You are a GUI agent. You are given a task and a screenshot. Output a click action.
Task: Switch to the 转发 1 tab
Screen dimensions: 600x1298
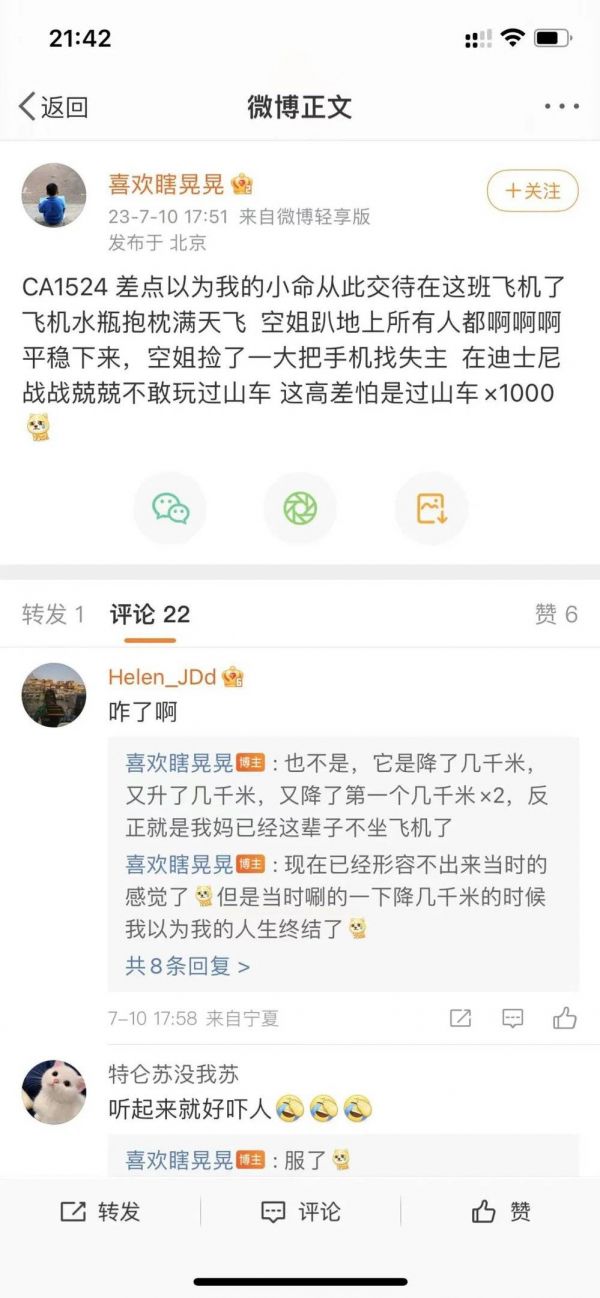point(53,614)
